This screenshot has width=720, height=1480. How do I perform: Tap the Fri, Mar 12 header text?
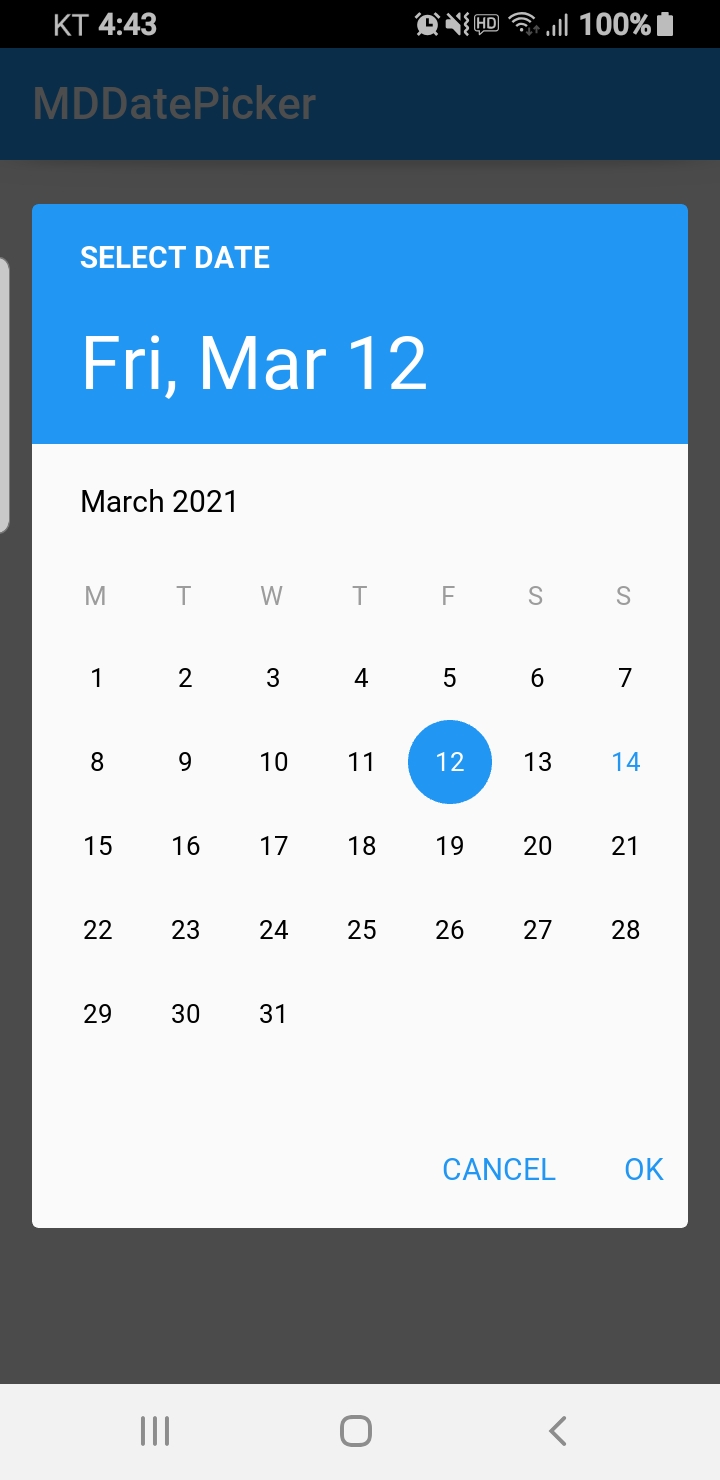click(x=256, y=362)
